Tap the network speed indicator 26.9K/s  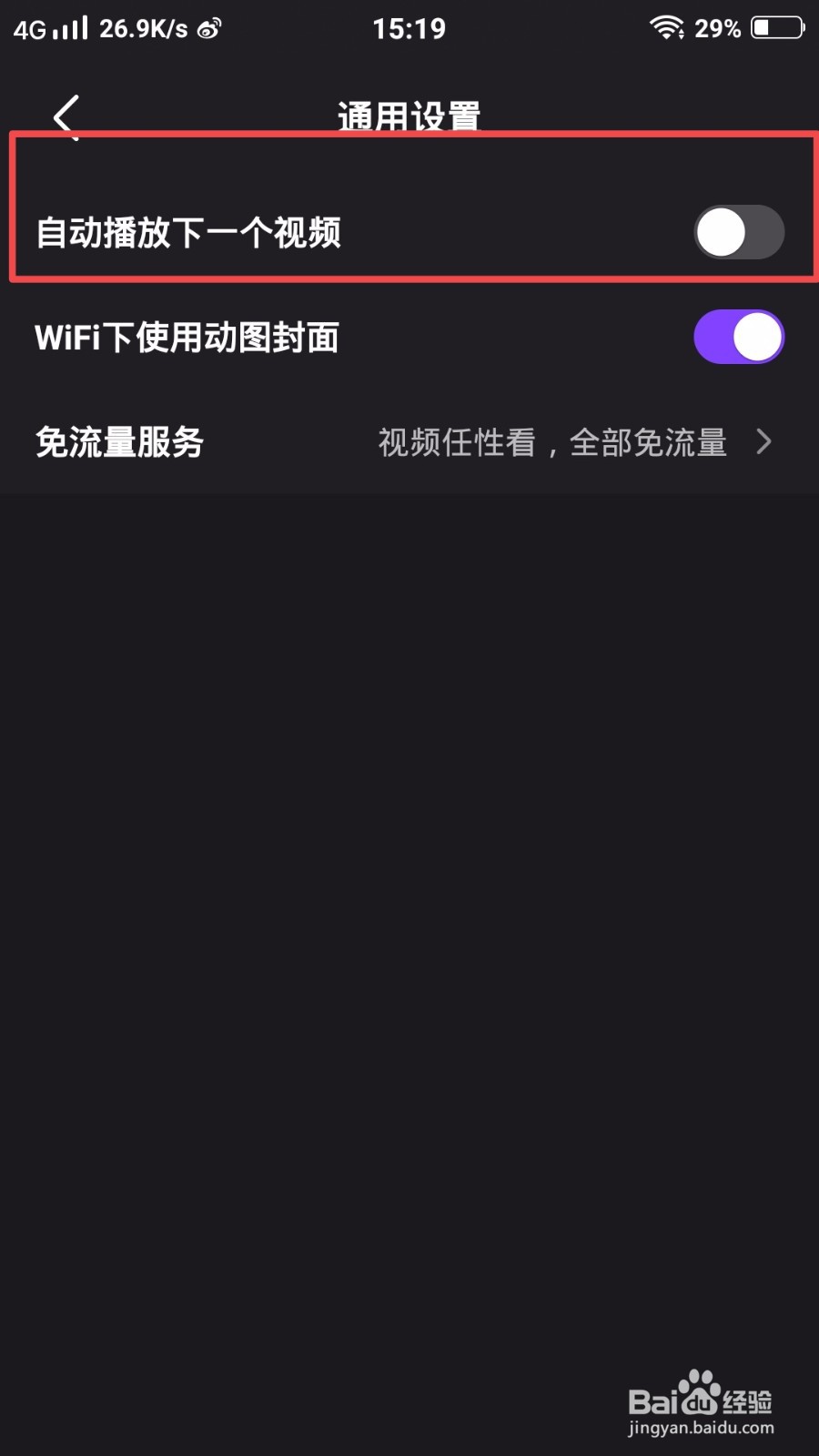point(141,27)
